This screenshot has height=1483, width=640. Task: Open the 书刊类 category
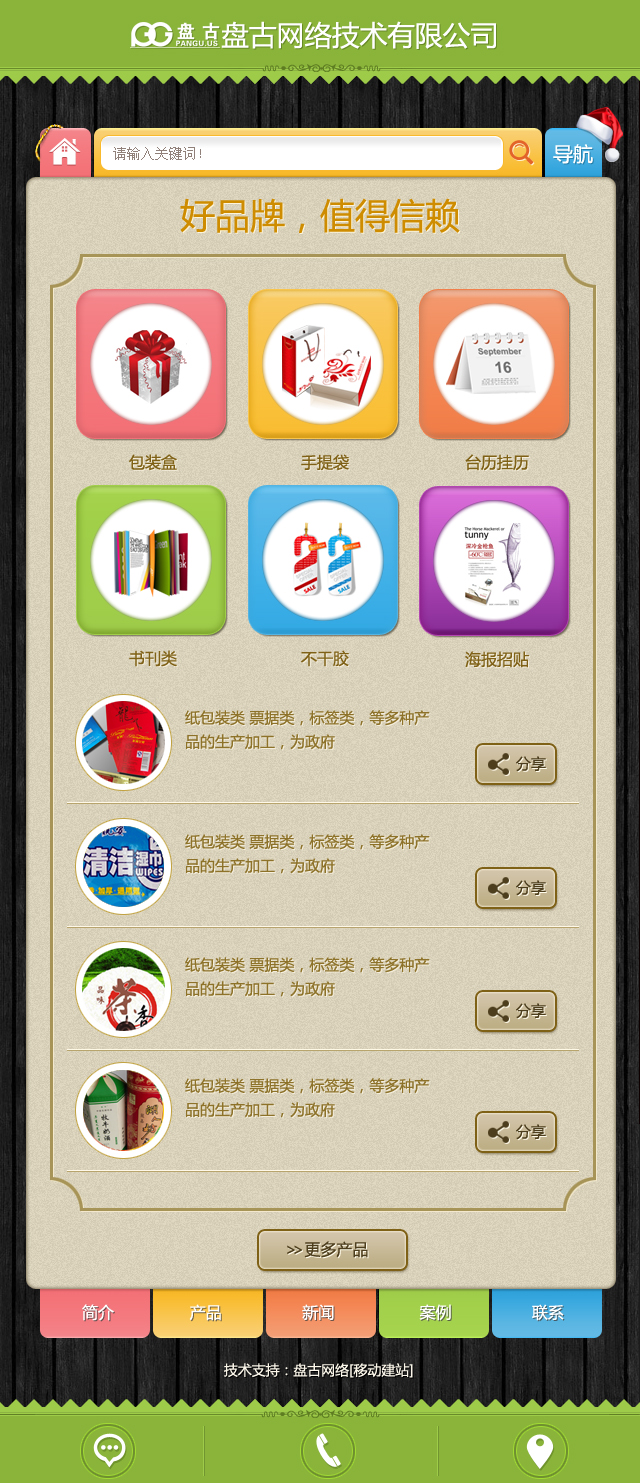click(x=151, y=560)
